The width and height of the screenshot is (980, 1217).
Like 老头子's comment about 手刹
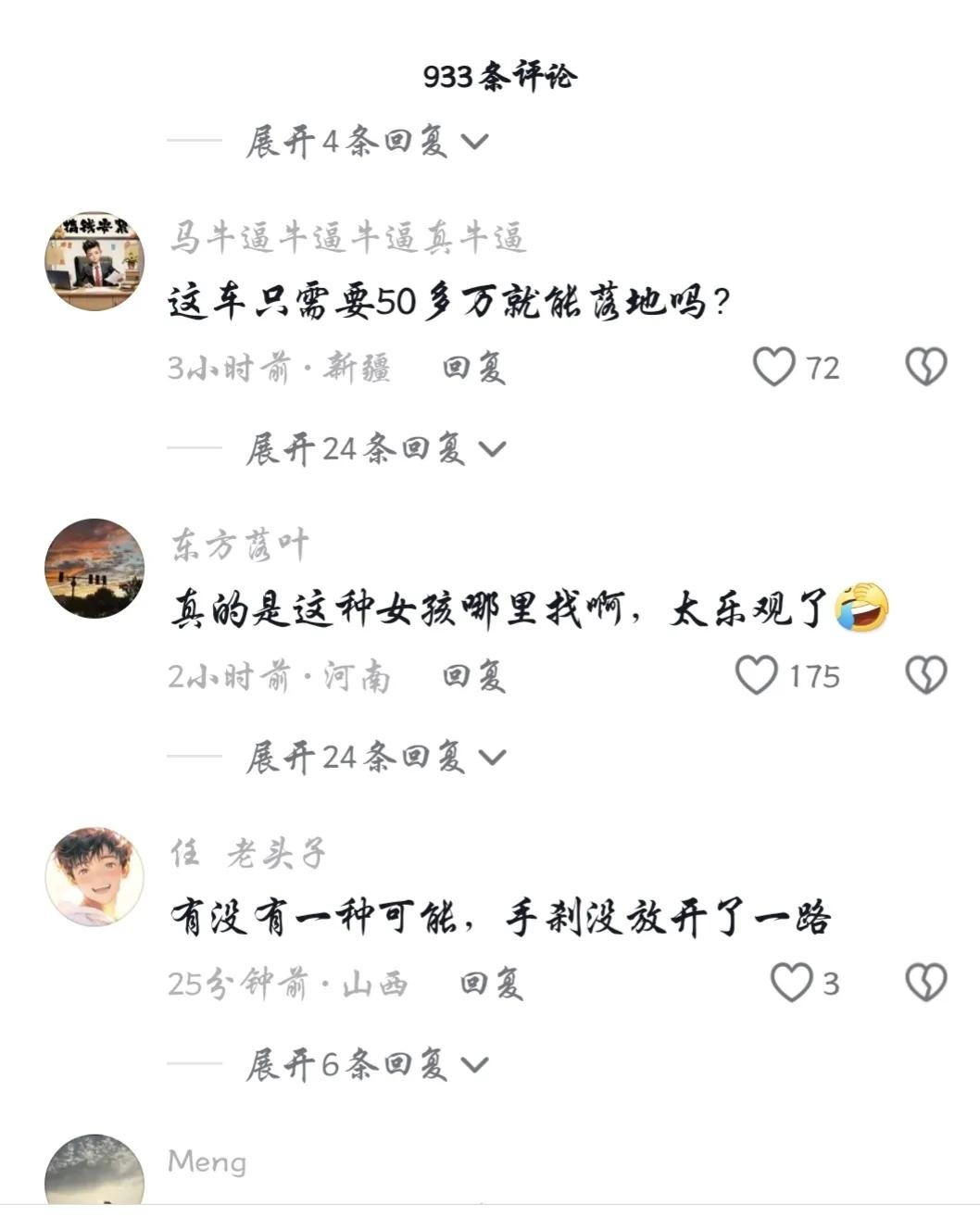(x=792, y=983)
